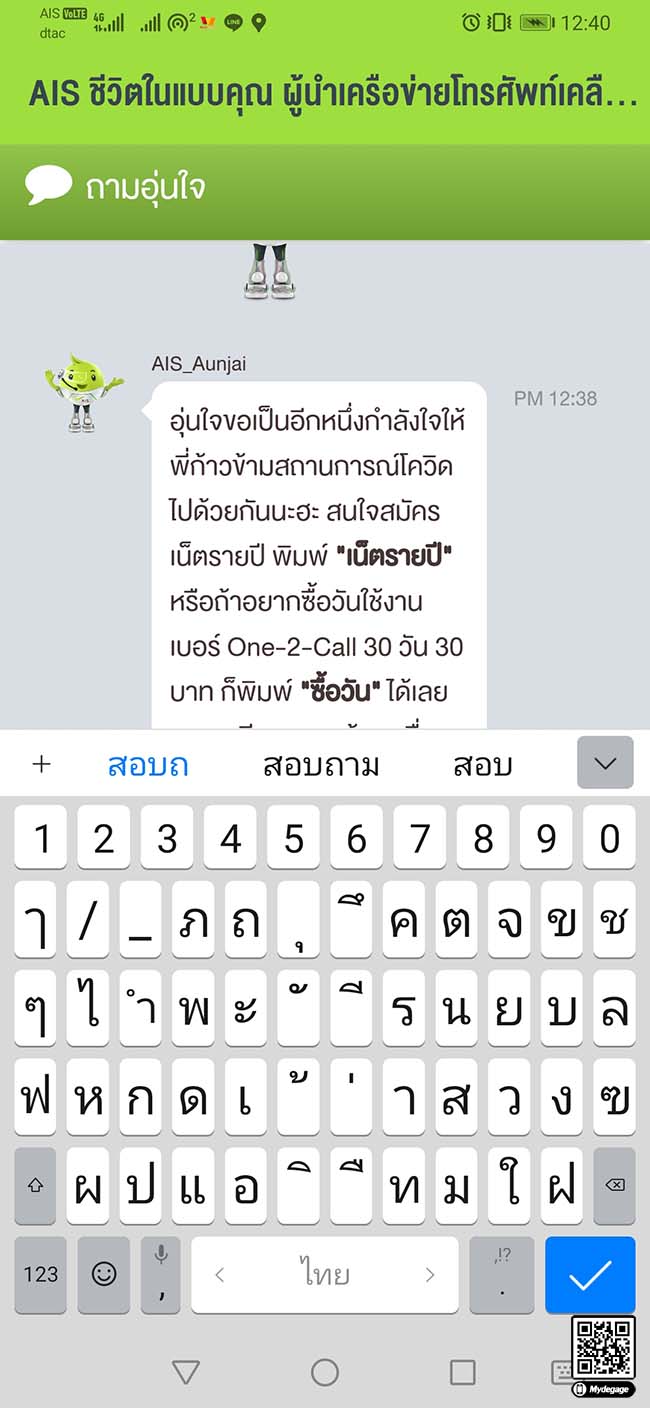Tap the shift key
This screenshot has height=1408, width=650.
[x=36, y=1185]
